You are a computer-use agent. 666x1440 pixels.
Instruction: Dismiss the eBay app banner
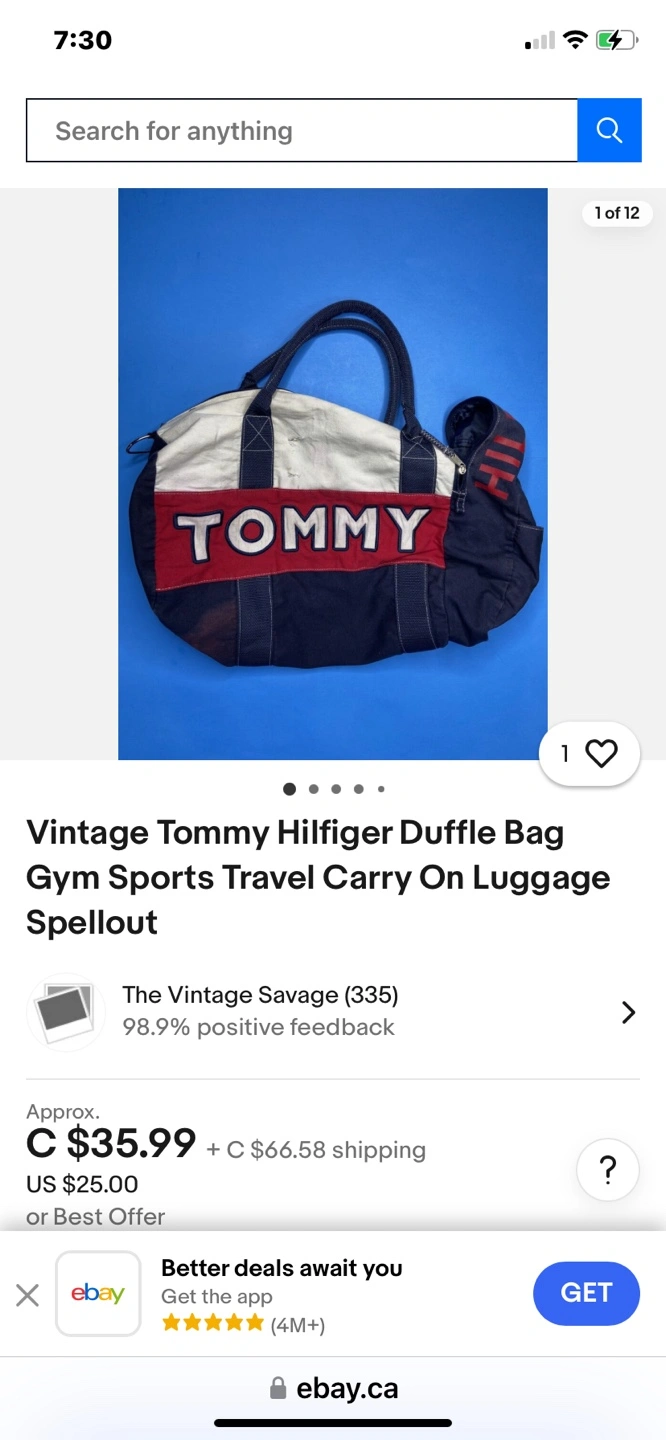coord(28,1295)
